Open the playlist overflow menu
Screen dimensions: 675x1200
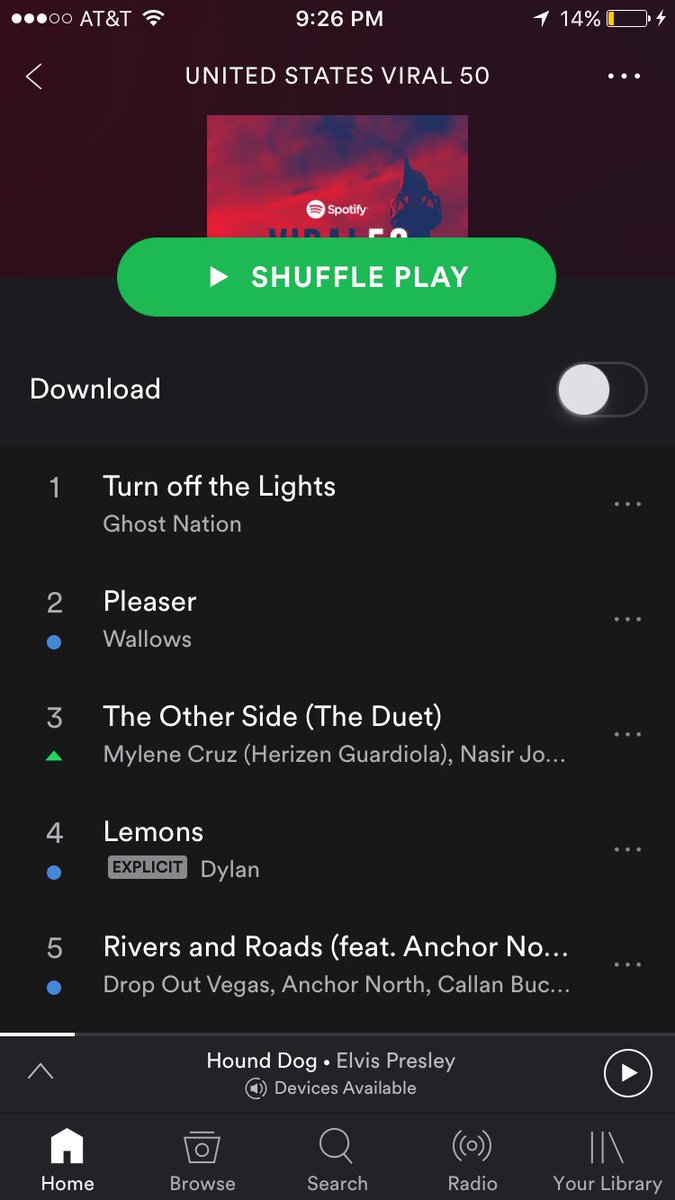[623, 76]
